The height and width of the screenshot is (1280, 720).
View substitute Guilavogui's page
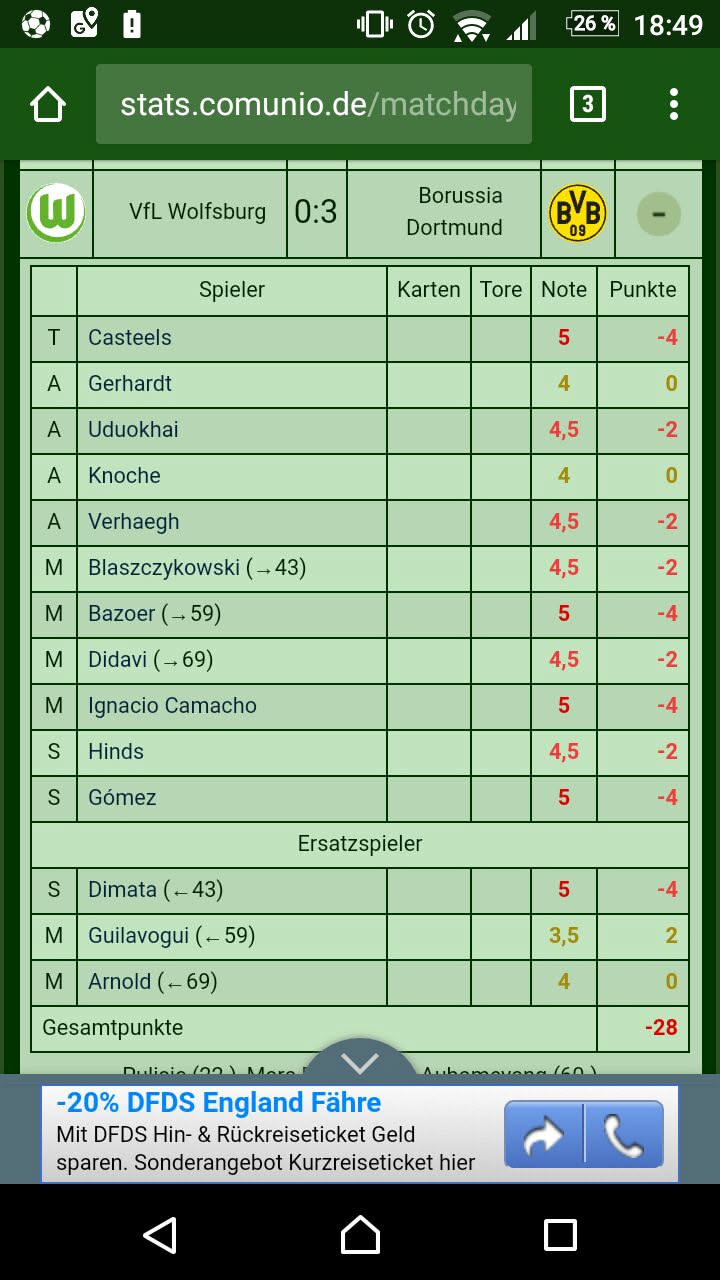138,936
